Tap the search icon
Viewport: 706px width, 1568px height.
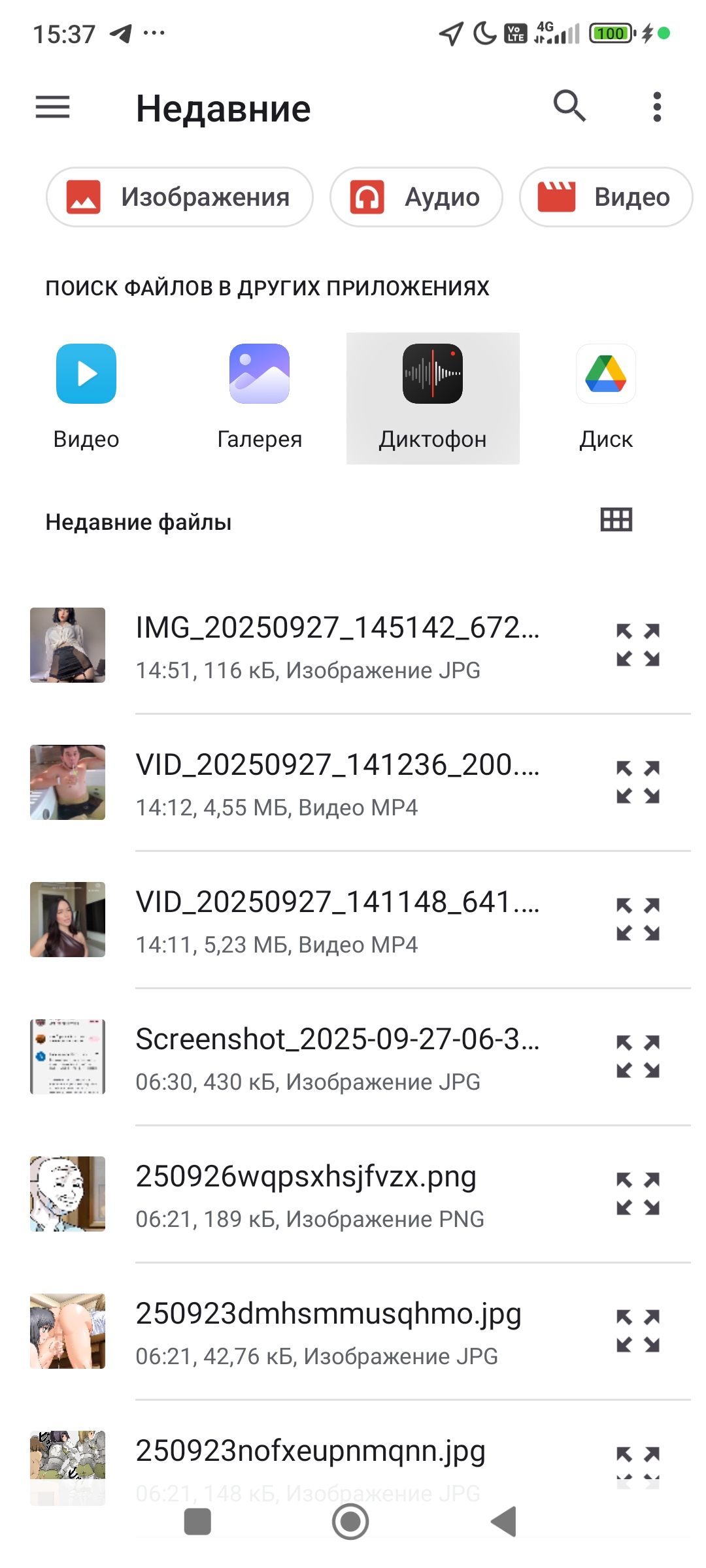[x=569, y=106]
